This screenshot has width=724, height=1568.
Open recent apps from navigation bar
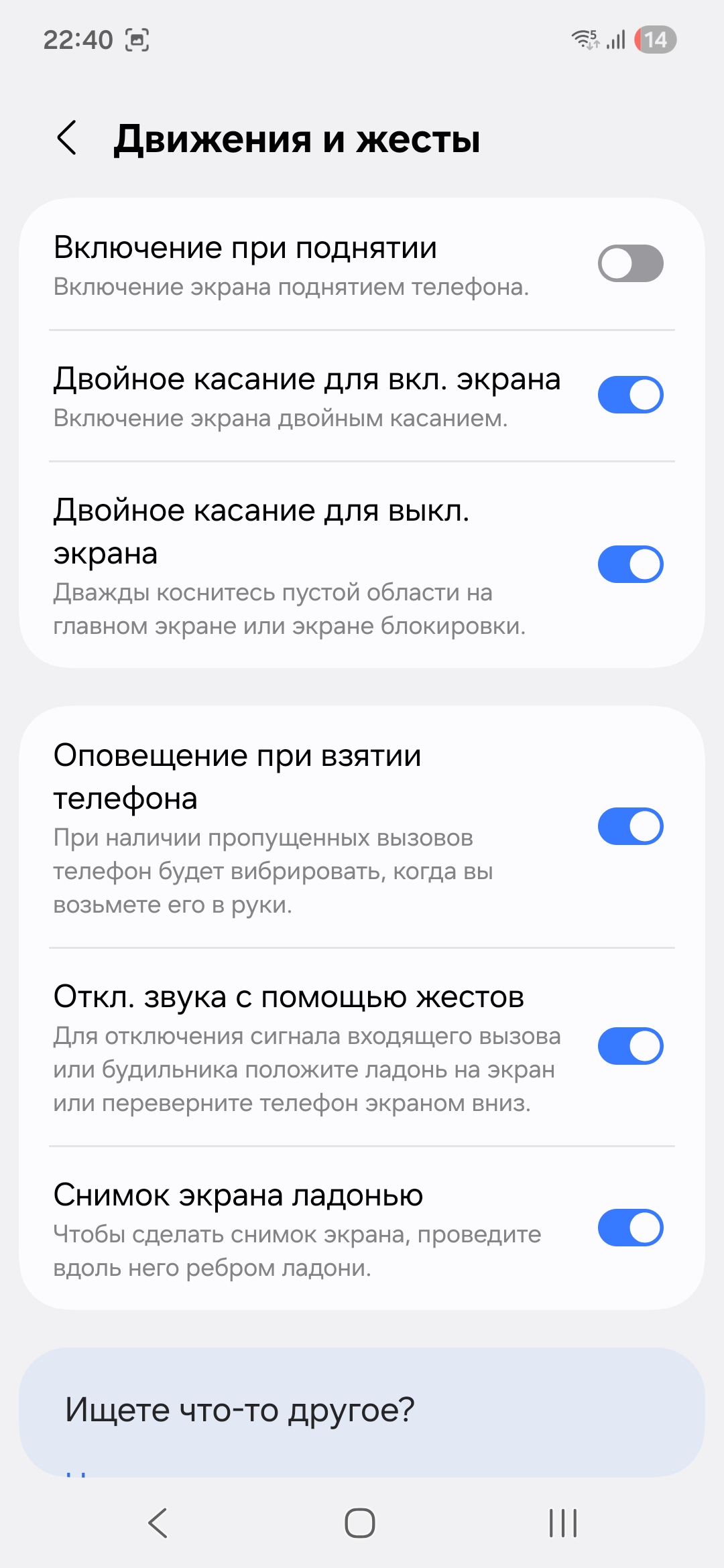(563, 1523)
